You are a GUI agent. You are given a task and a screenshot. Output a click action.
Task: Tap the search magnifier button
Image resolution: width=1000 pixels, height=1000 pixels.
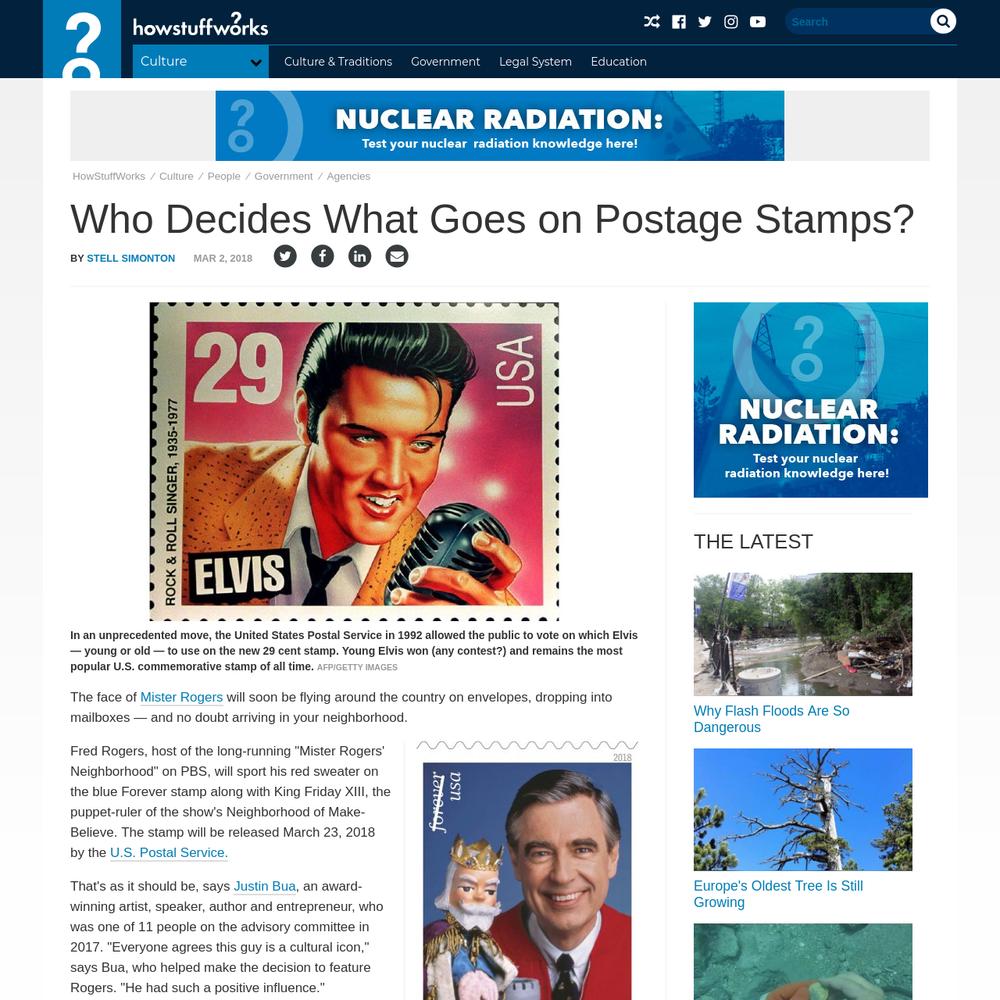943,21
